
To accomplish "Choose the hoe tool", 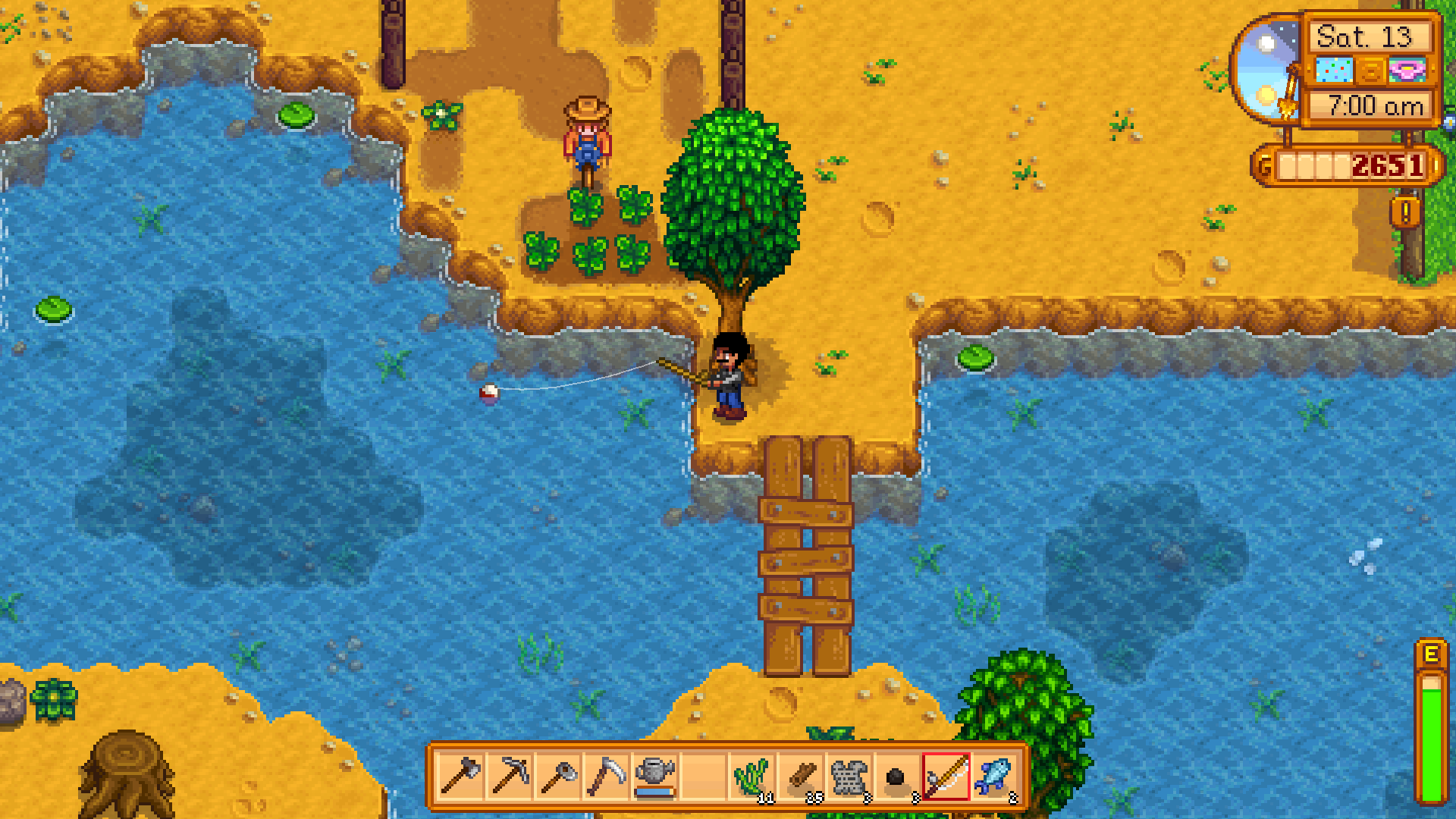I will click(557, 777).
